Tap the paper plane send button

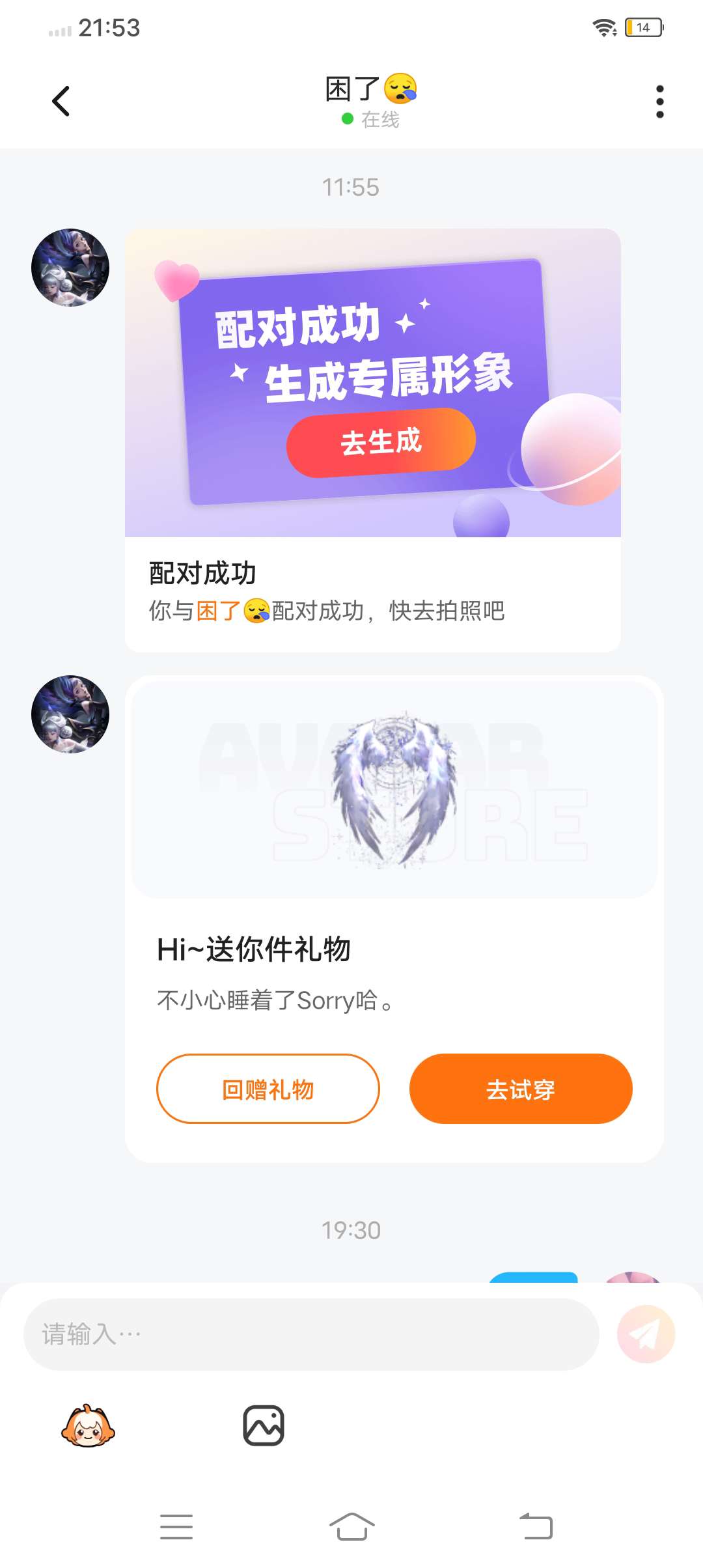646,1334
